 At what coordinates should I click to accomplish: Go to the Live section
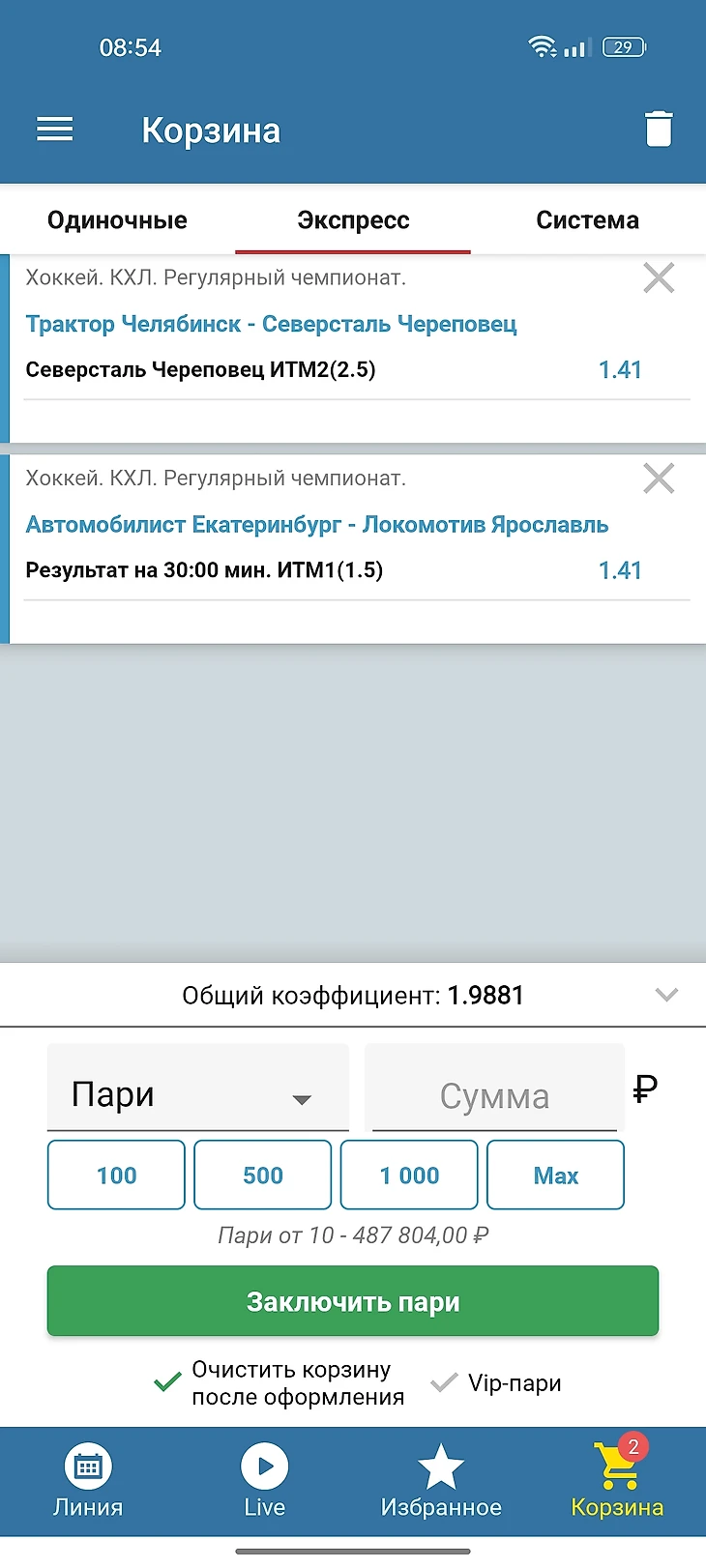click(264, 1479)
